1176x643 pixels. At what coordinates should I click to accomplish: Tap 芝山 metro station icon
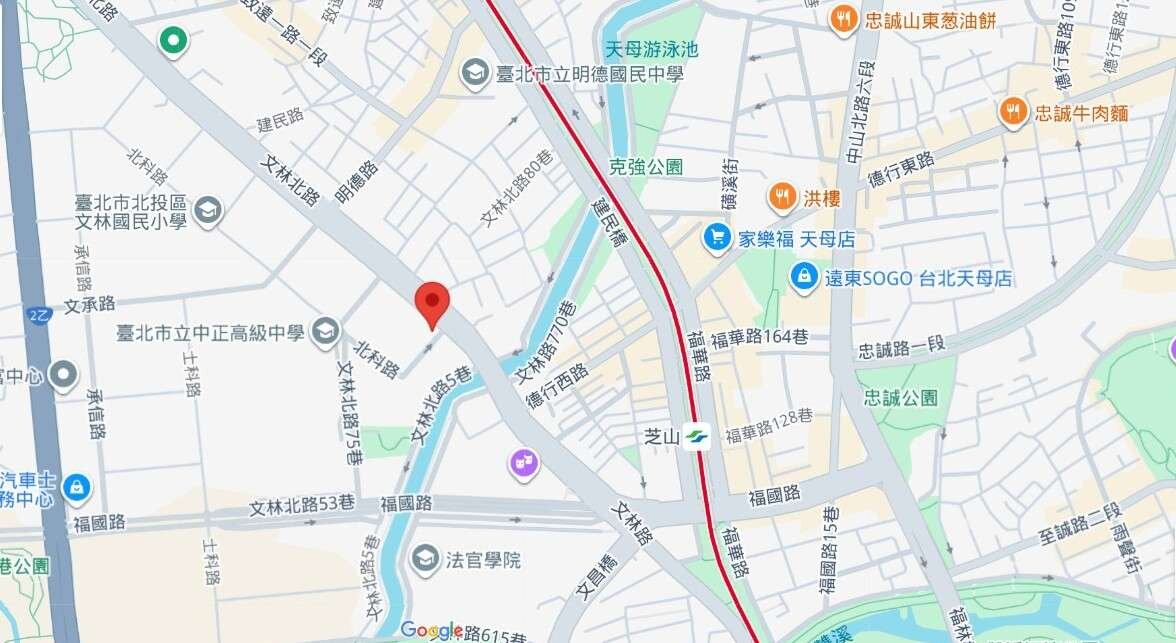point(696,436)
